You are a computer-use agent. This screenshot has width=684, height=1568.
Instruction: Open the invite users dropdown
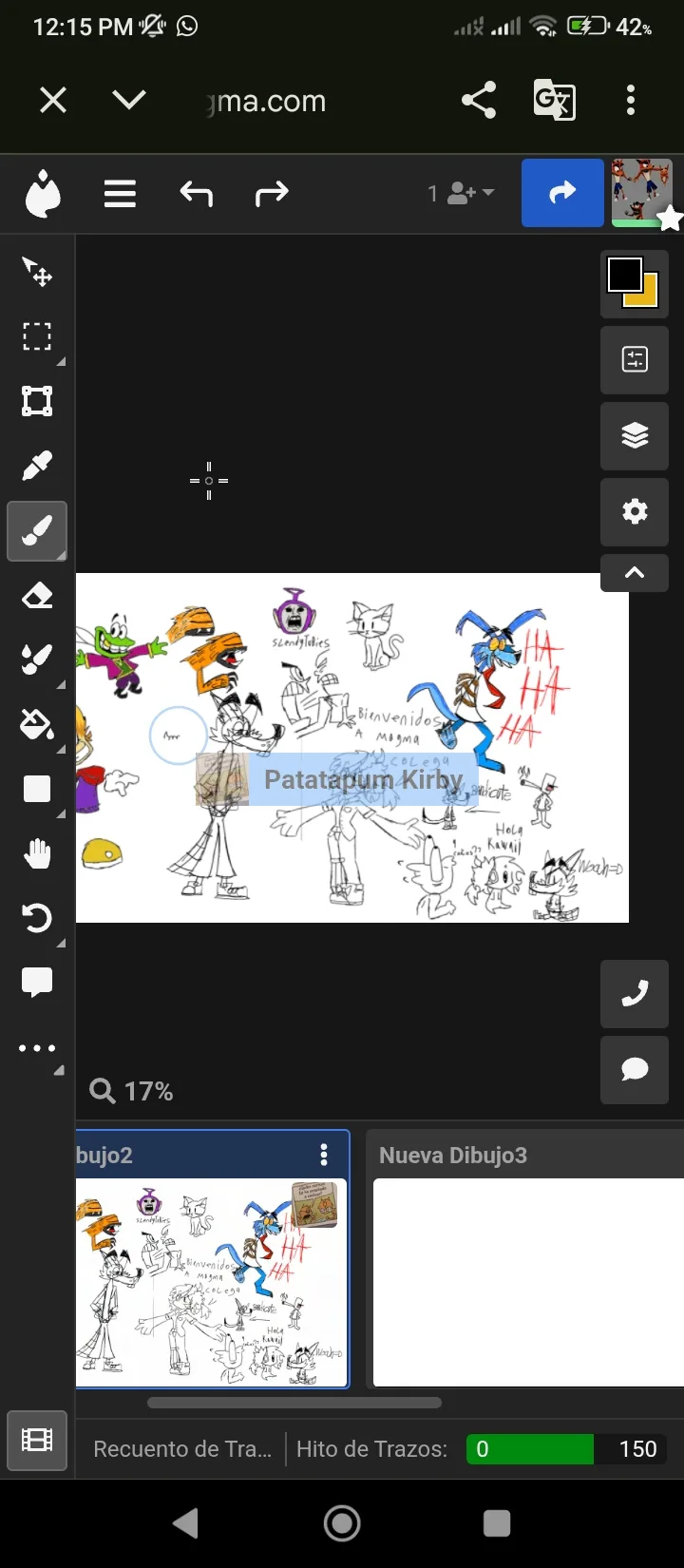point(462,194)
